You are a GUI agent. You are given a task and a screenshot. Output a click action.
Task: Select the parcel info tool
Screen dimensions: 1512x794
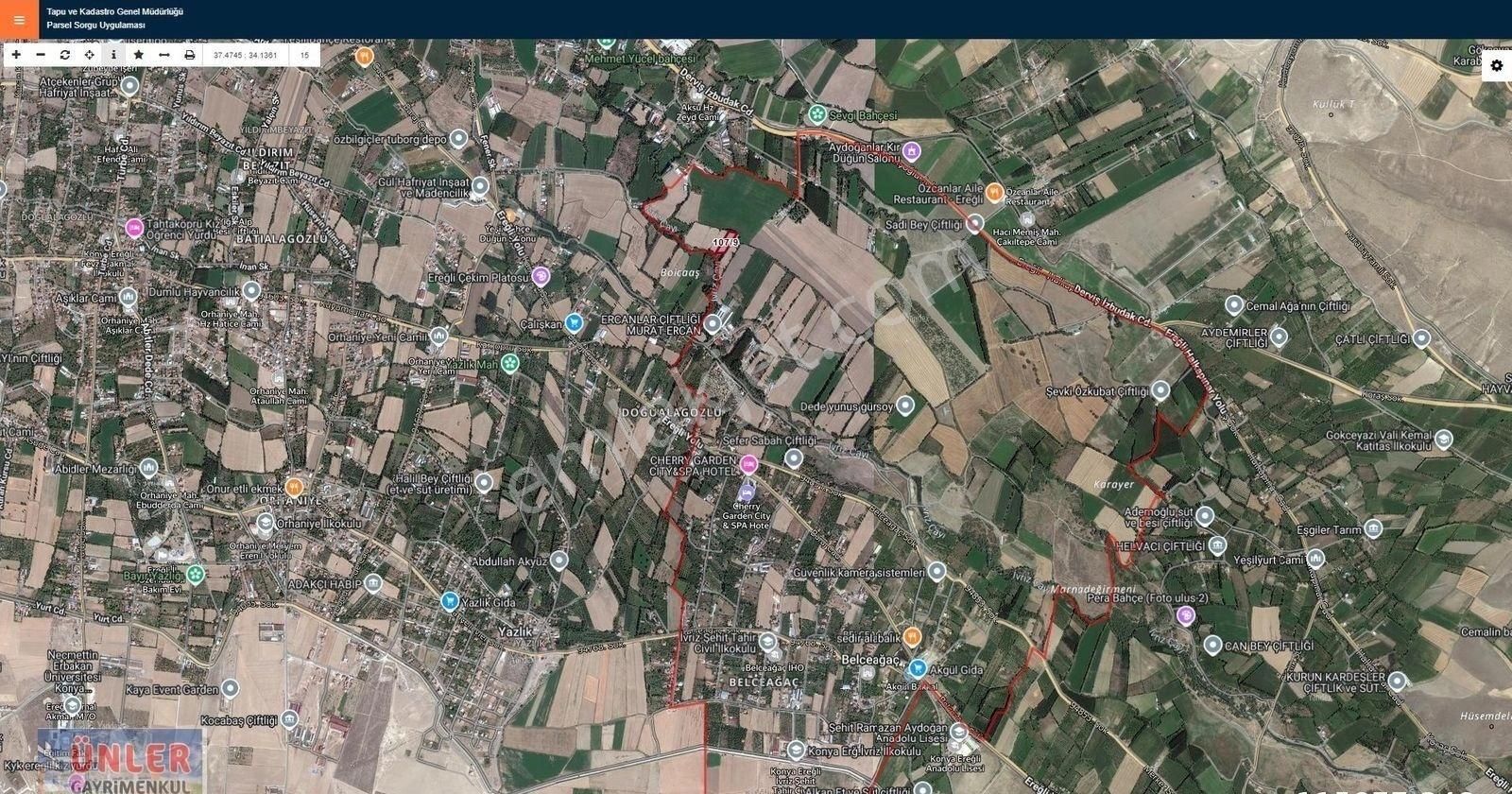(x=113, y=55)
